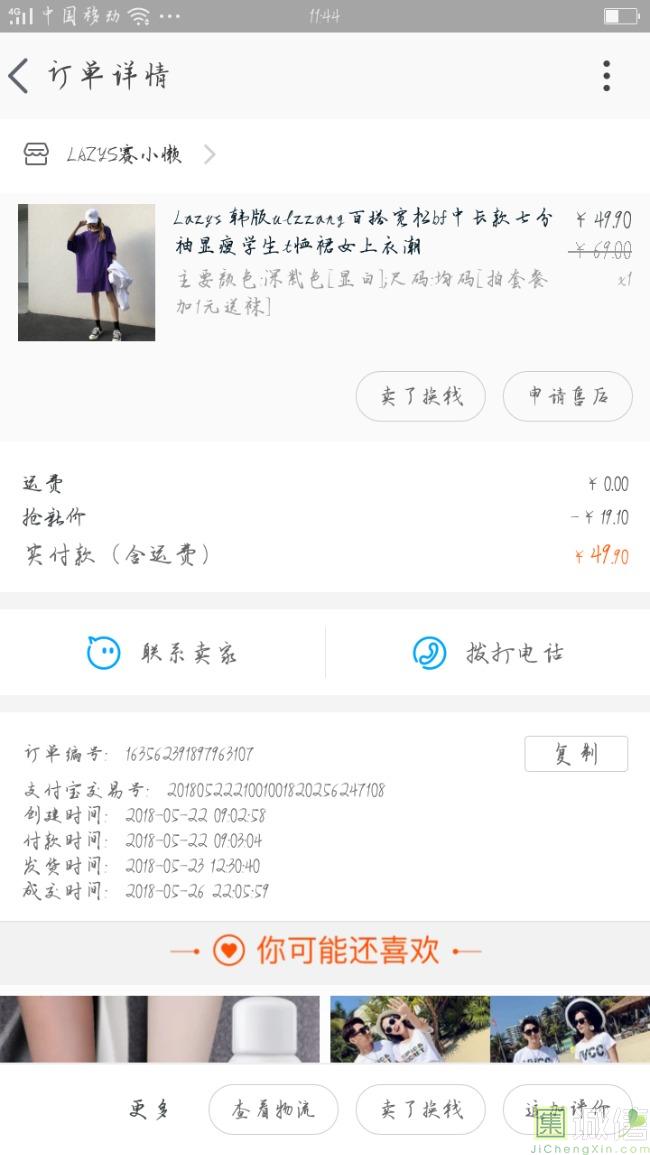Call the seller with 拨打电话
Screen dimensions: 650x1155
[x=488, y=653]
